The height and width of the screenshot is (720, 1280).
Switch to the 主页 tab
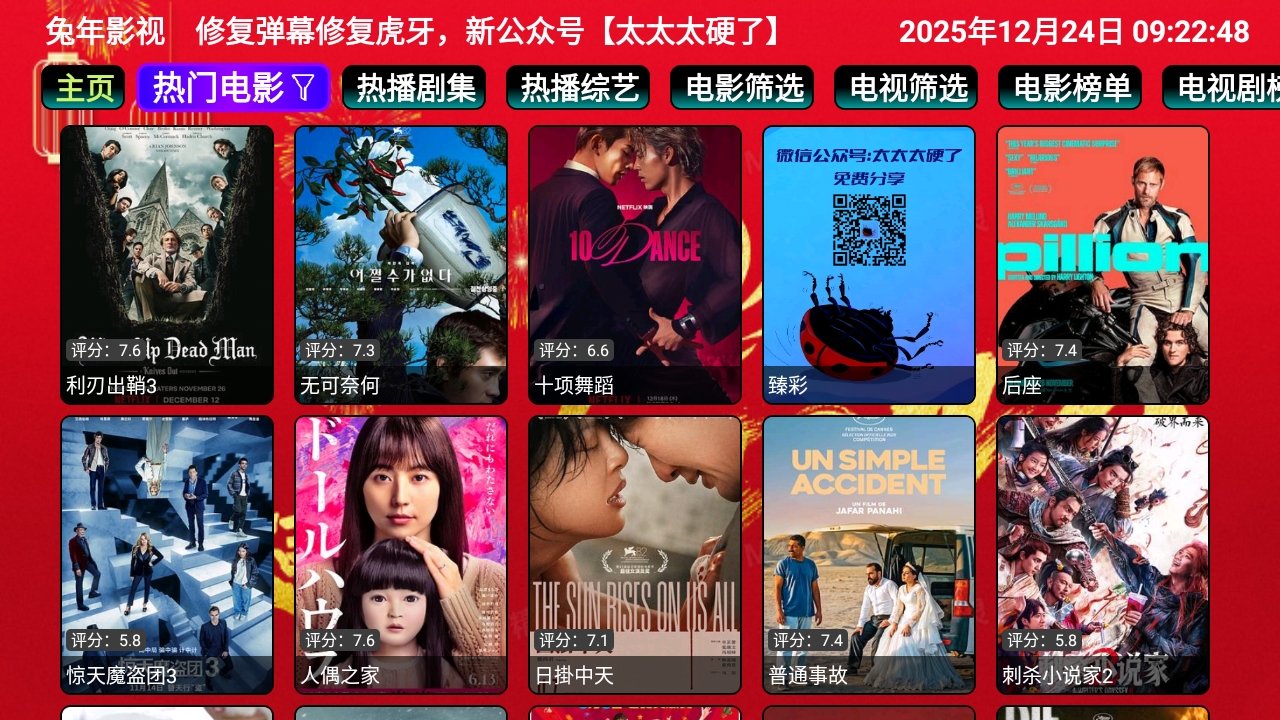83,88
